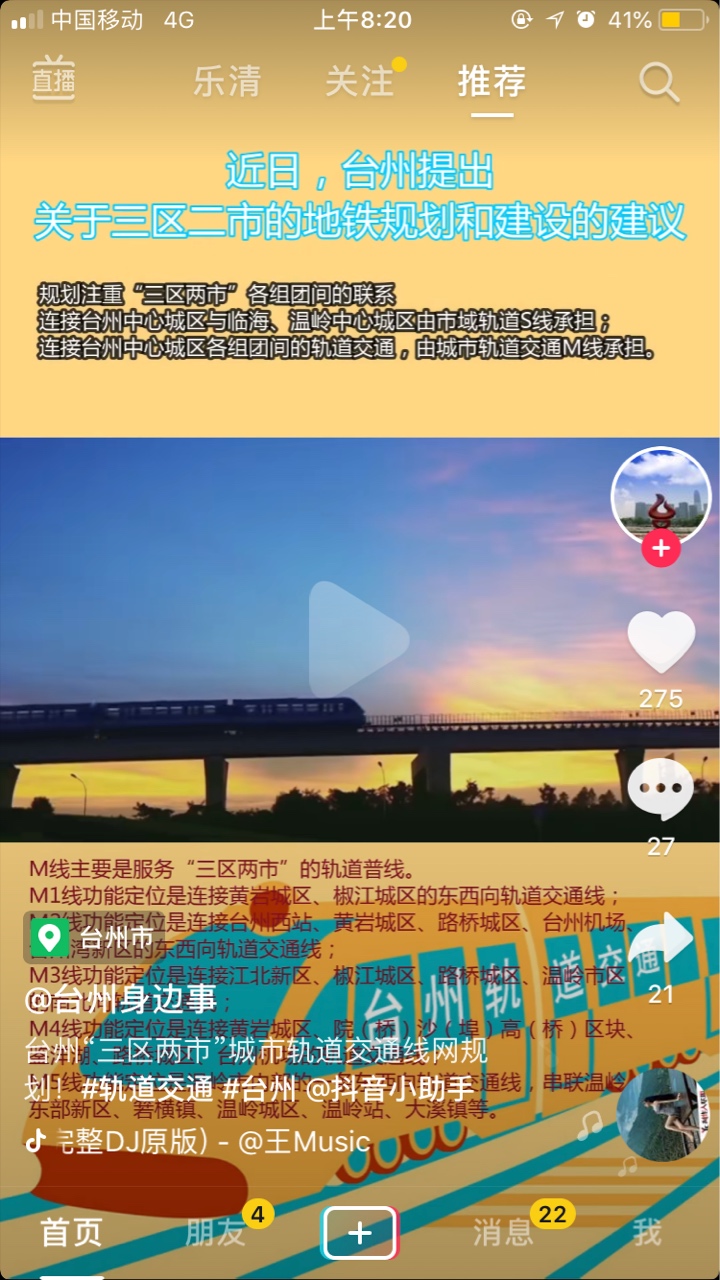Open the spinning music disc
Image resolution: width=720 pixels, height=1280 pixels.
(x=661, y=1114)
